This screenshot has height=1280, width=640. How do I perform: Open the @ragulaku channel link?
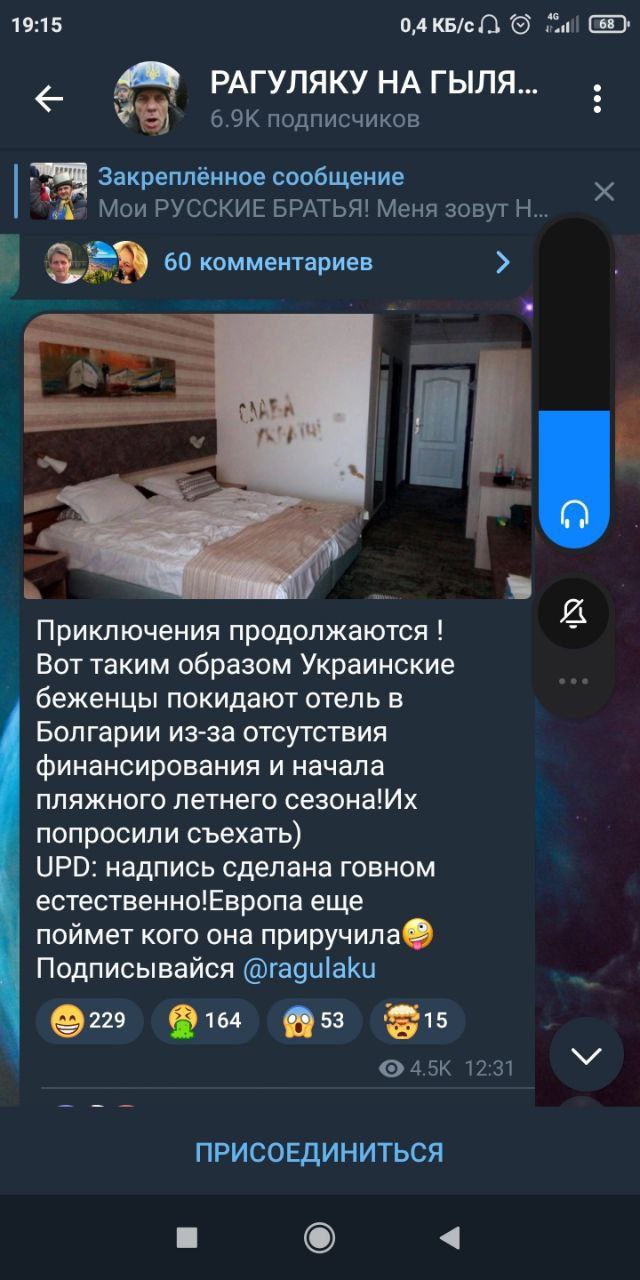tap(309, 969)
